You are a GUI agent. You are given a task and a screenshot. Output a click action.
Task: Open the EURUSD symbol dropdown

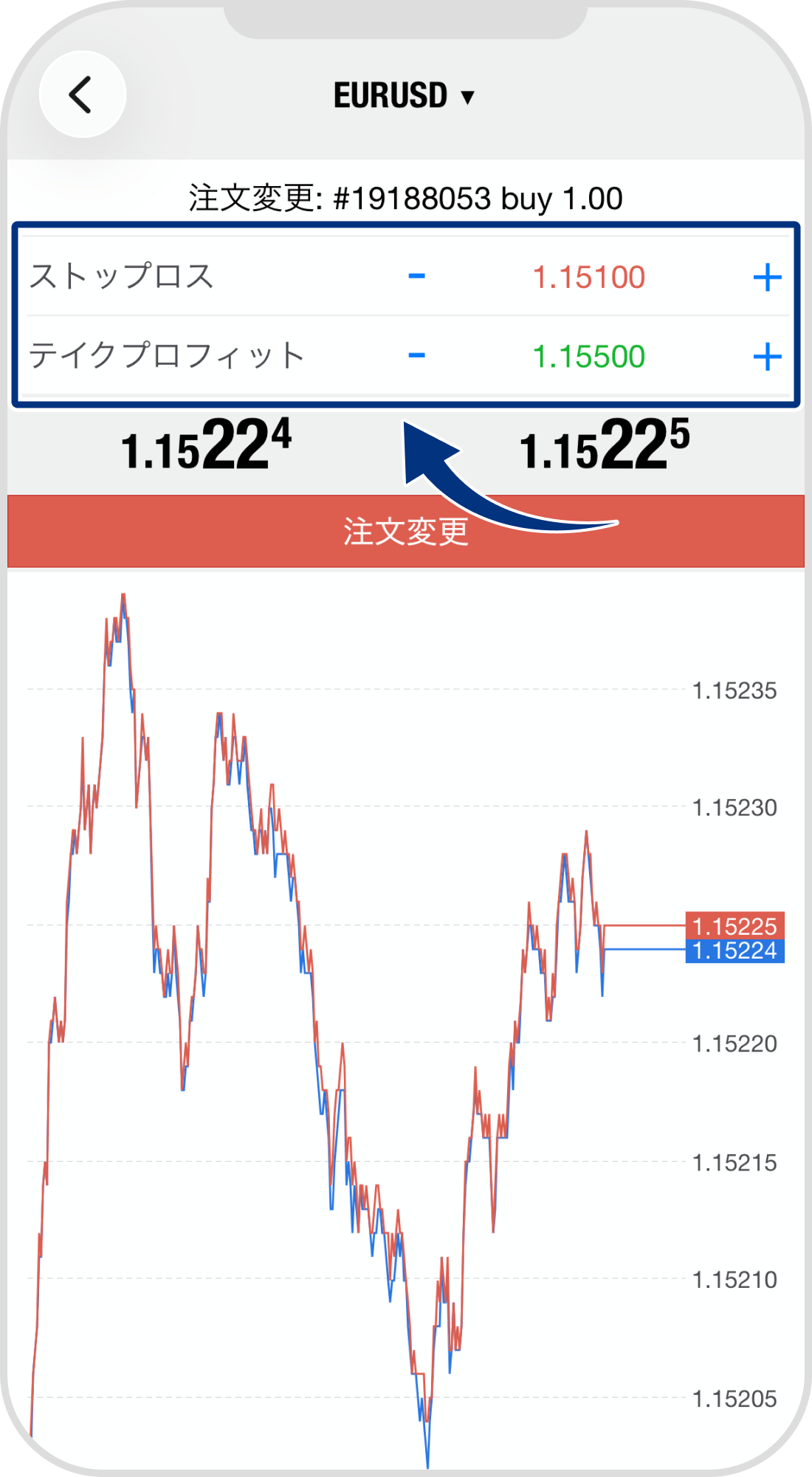[467, 96]
